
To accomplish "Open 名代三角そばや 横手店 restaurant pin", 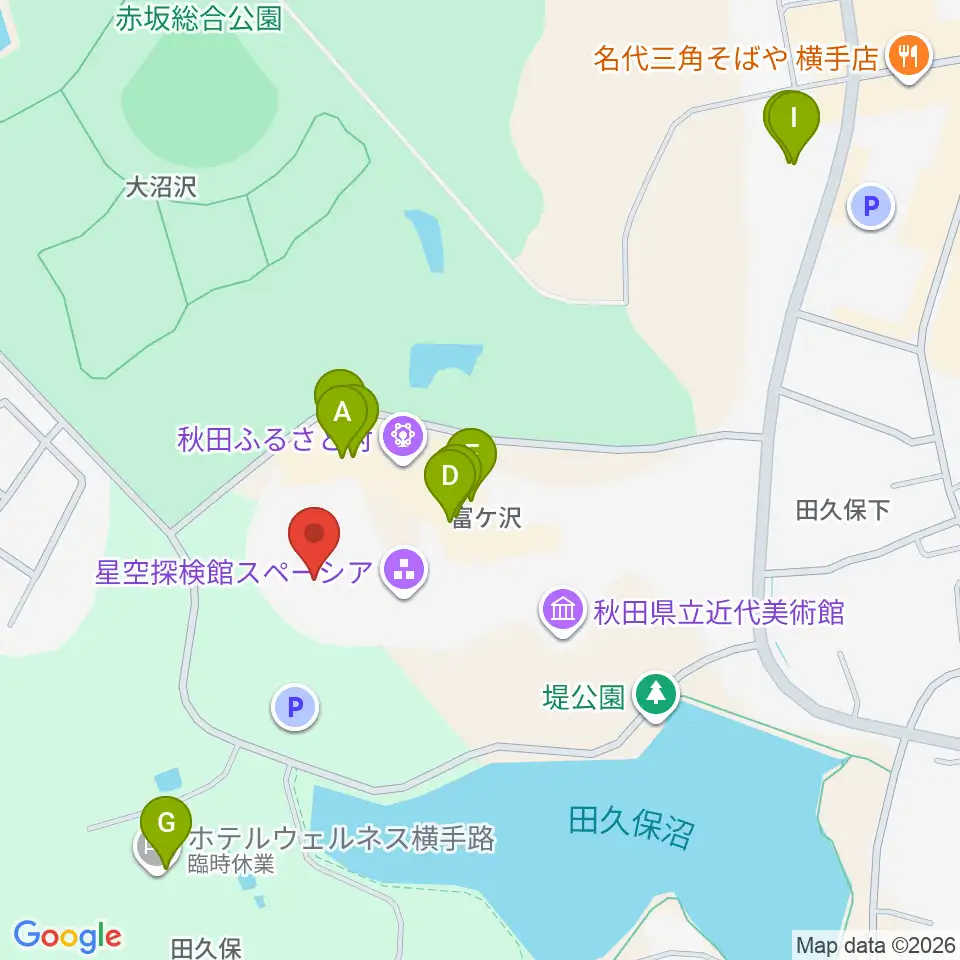I will [909, 57].
